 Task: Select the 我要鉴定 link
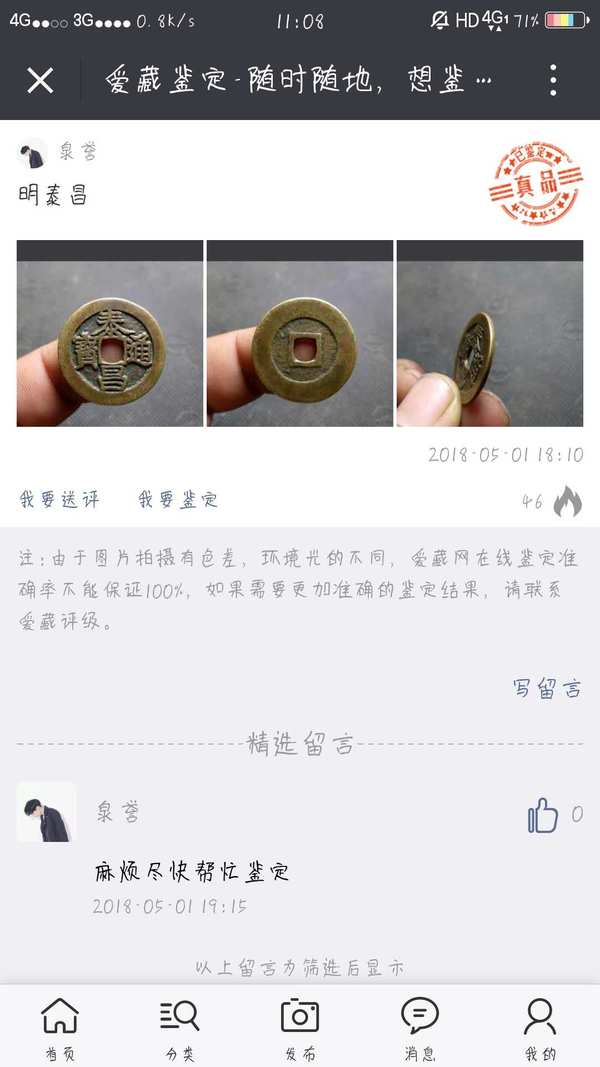178,500
